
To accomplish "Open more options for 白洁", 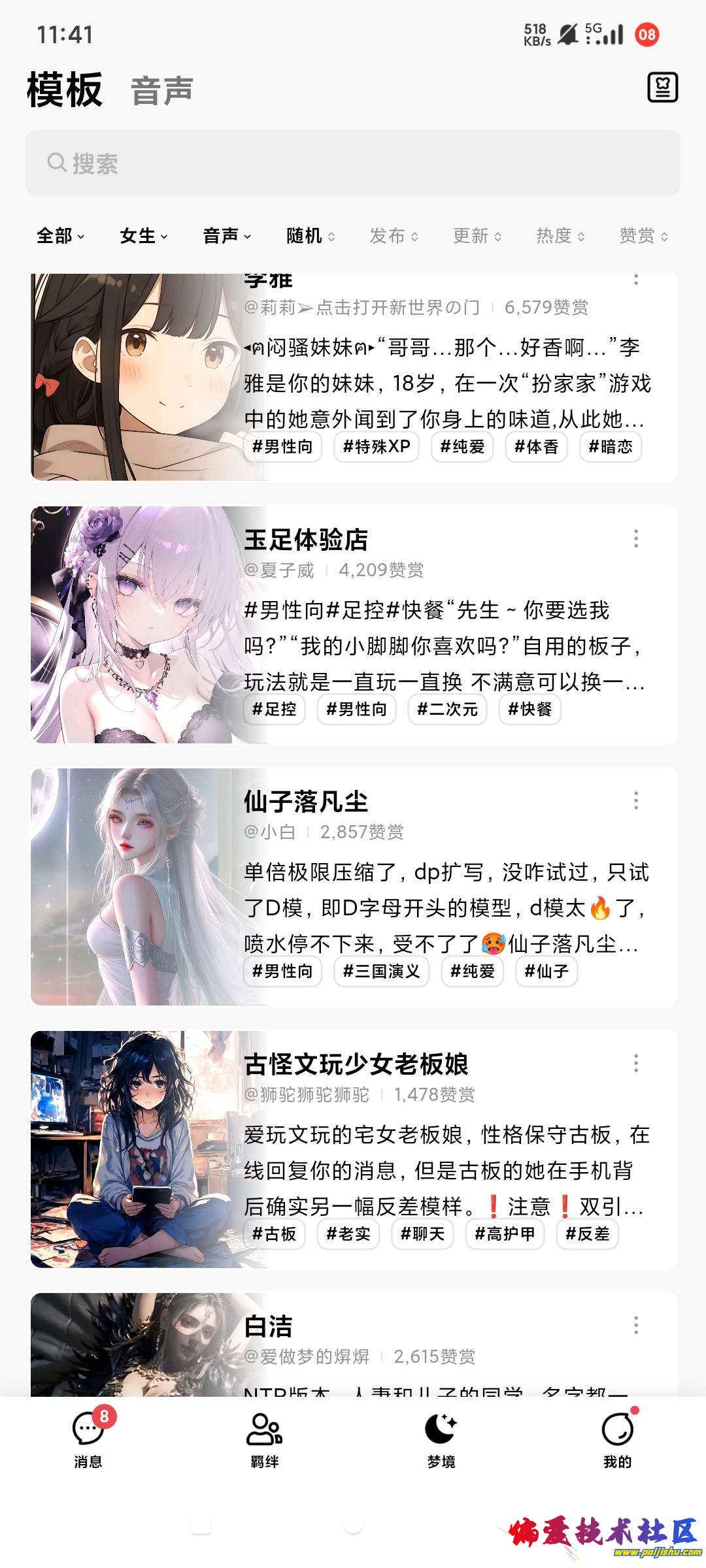I will point(636,1326).
